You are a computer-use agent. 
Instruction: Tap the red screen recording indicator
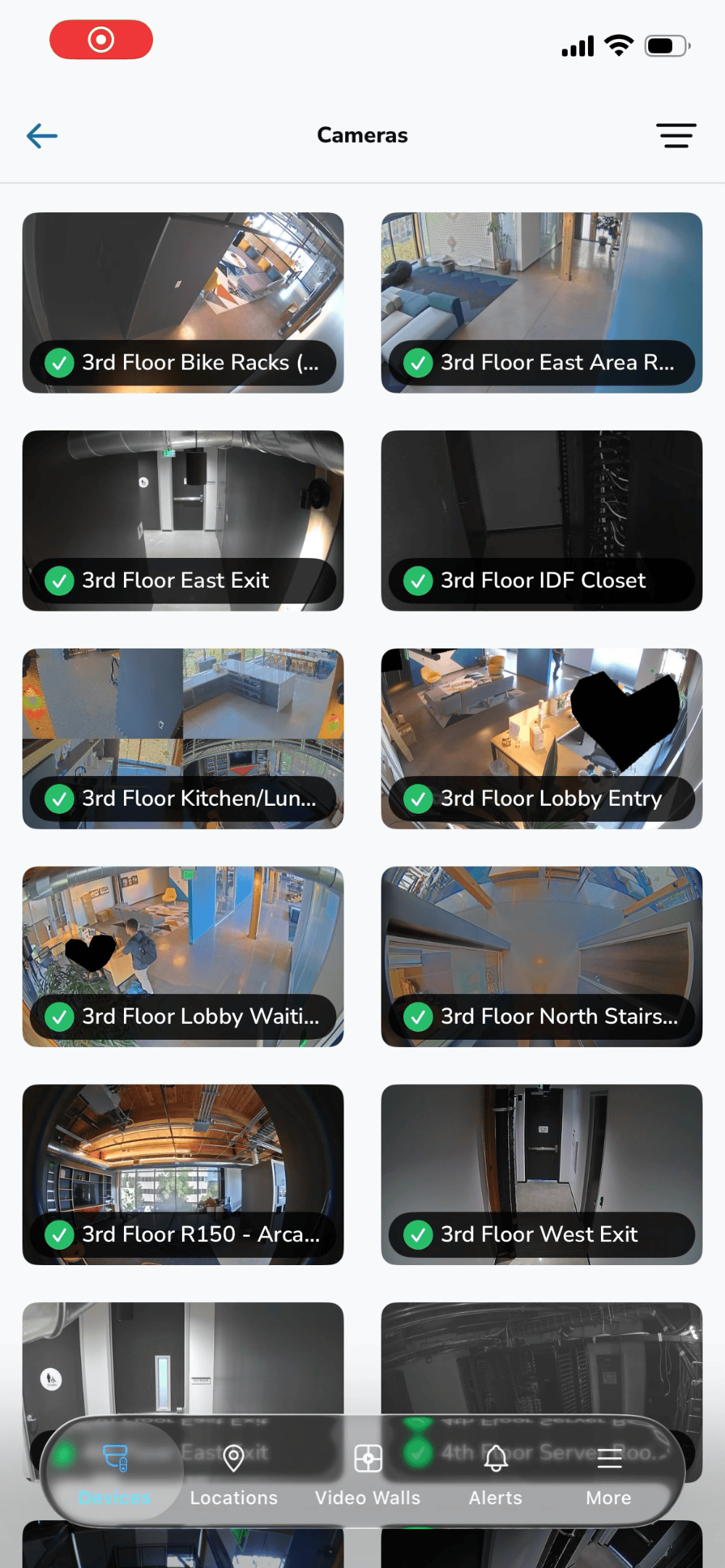pyautogui.click(x=101, y=39)
